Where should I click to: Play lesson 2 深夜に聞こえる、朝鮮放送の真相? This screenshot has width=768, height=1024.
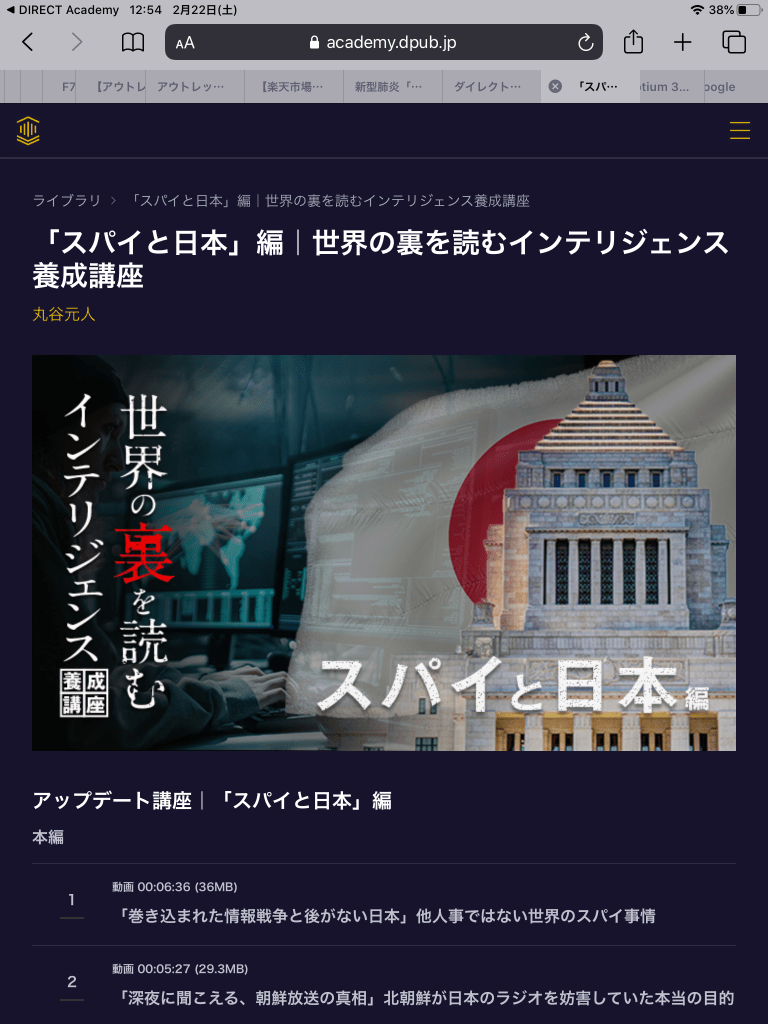(426, 997)
